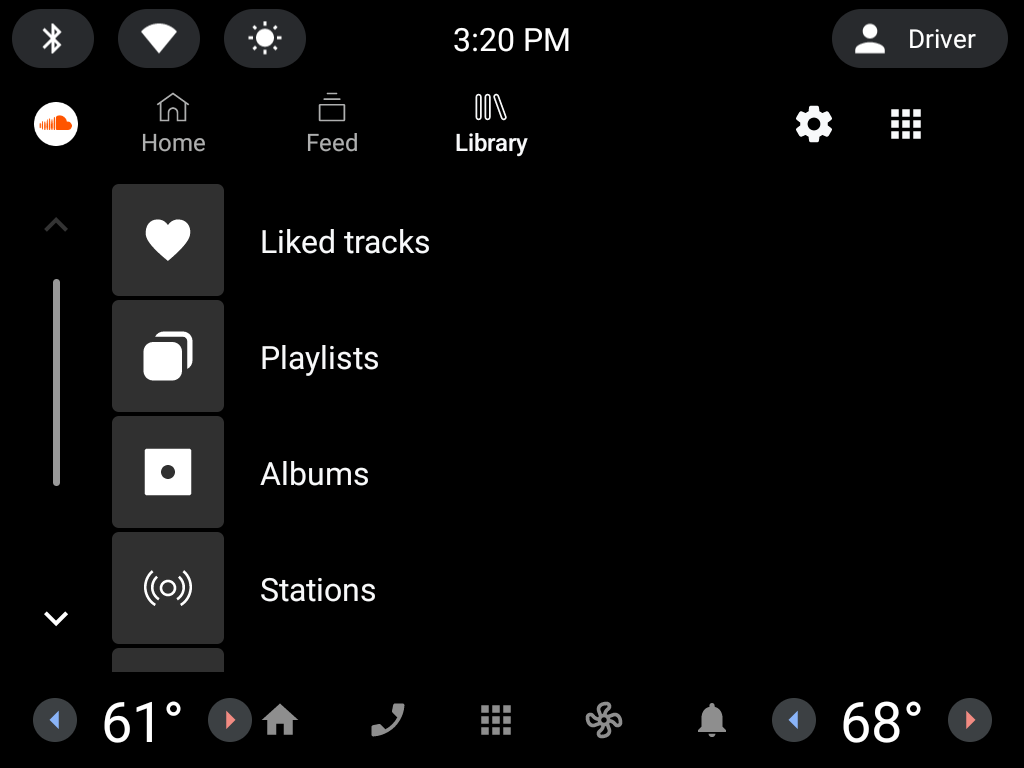Switch to the Home tab
The width and height of the screenshot is (1024, 768).
point(173,124)
